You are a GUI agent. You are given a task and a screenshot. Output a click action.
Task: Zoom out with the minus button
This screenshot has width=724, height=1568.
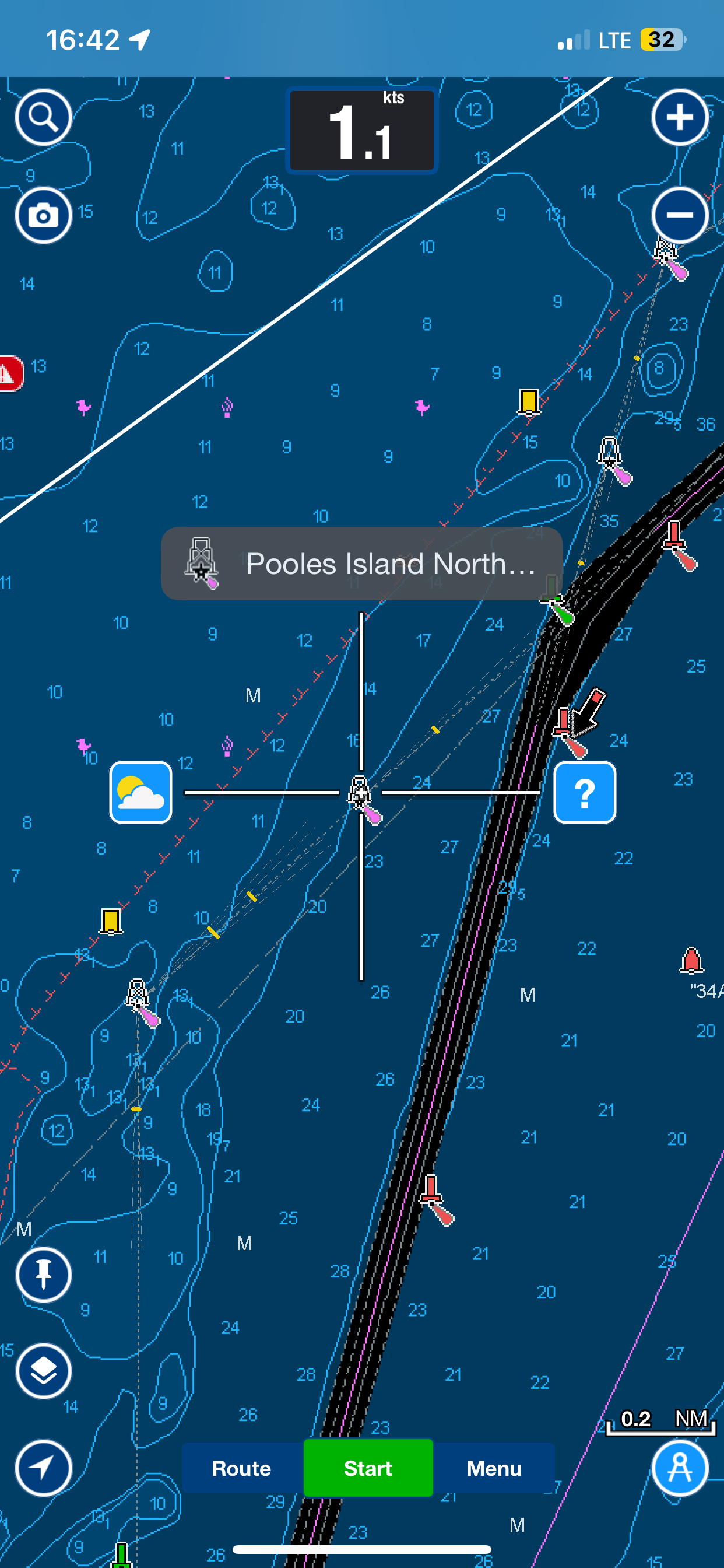click(x=679, y=215)
